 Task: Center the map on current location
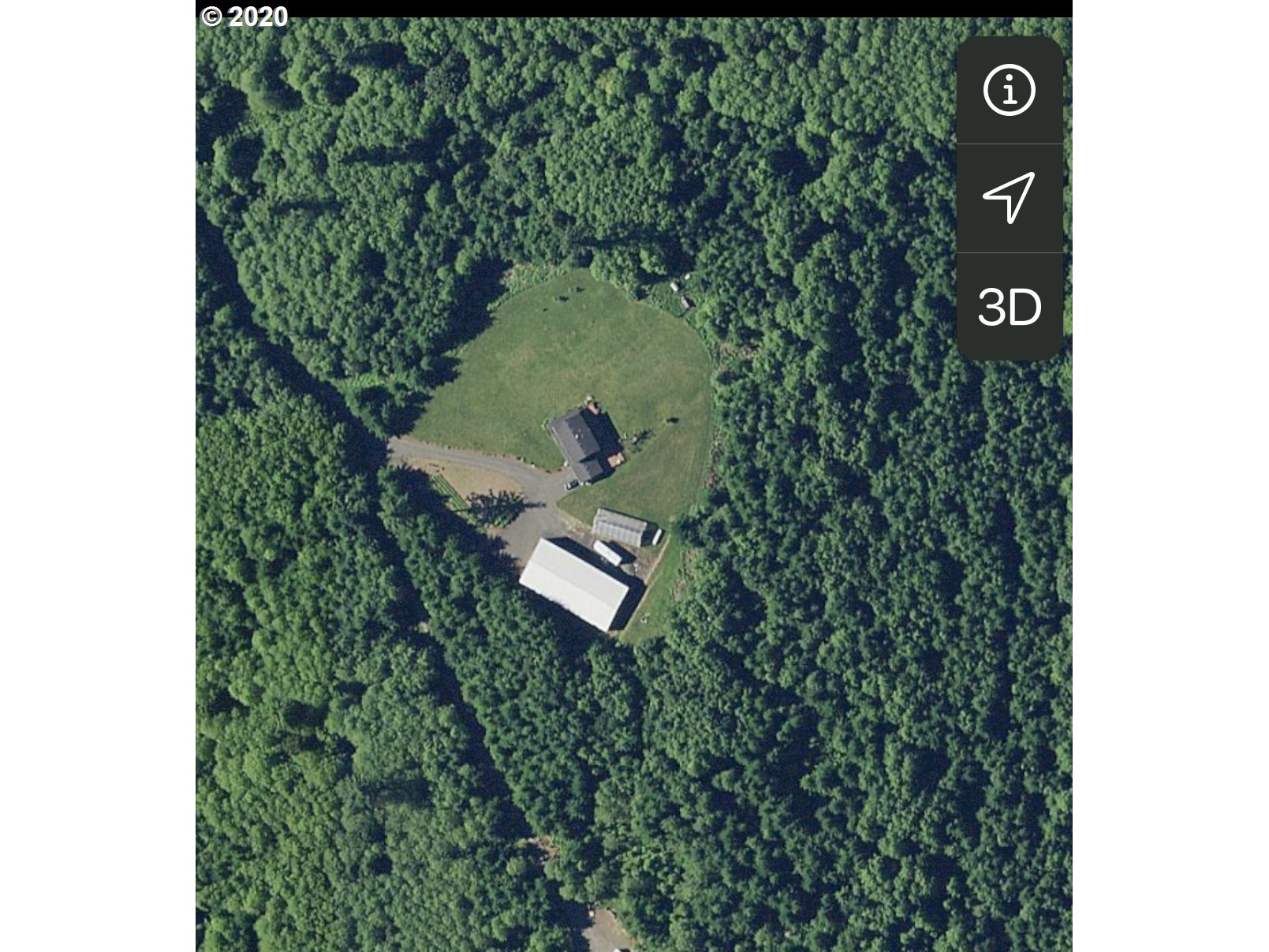[1009, 197]
